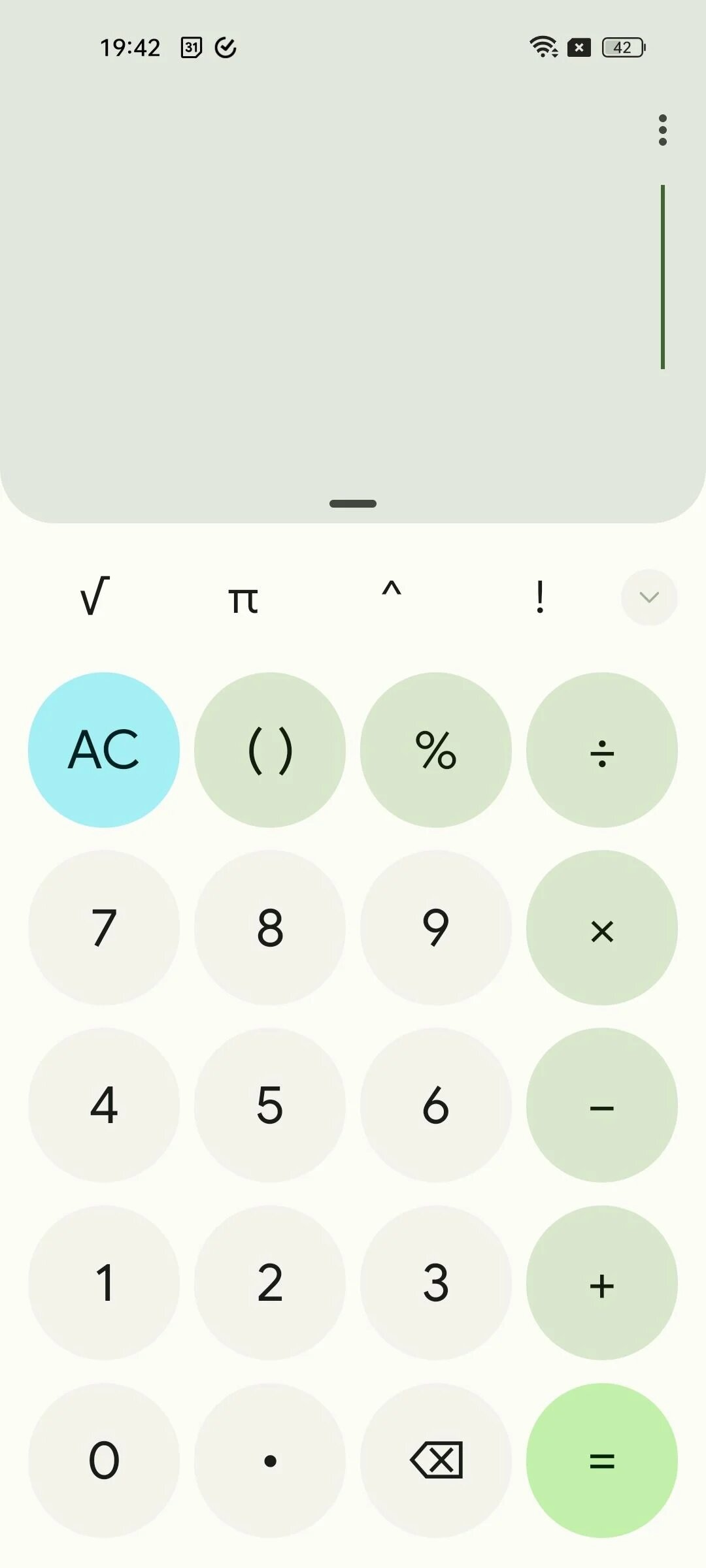The height and width of the screenshot is (1568, 706).
Task: Expand the advanced functions panel chevron
Action: tap(649, 597)
